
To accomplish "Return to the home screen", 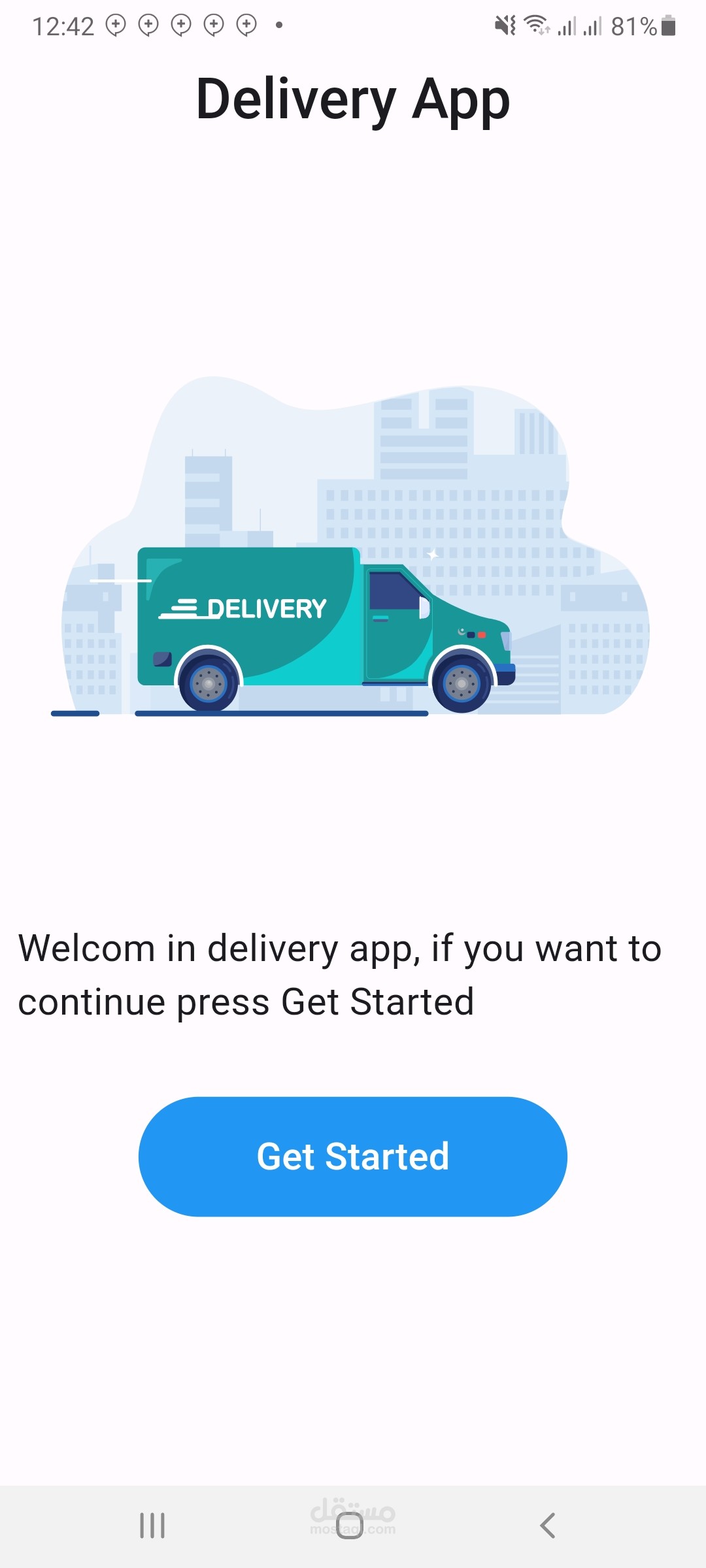I will point(350,1526).
